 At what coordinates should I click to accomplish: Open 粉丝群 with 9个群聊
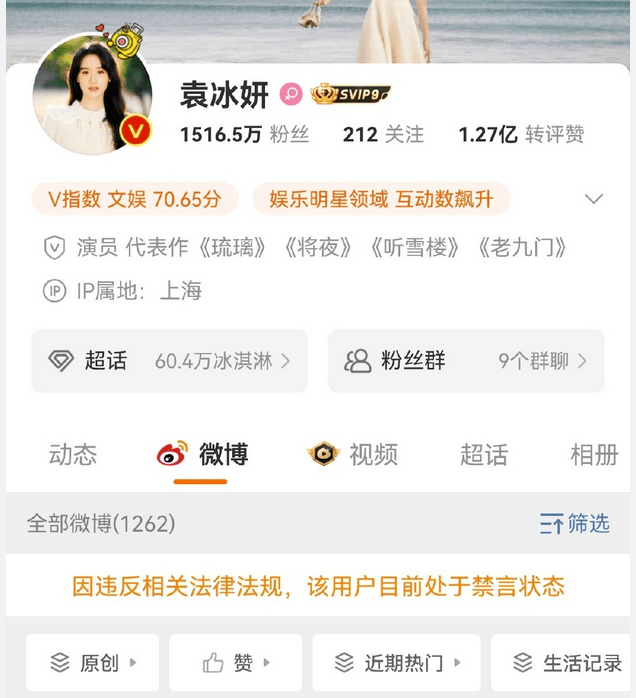(465, 361)
